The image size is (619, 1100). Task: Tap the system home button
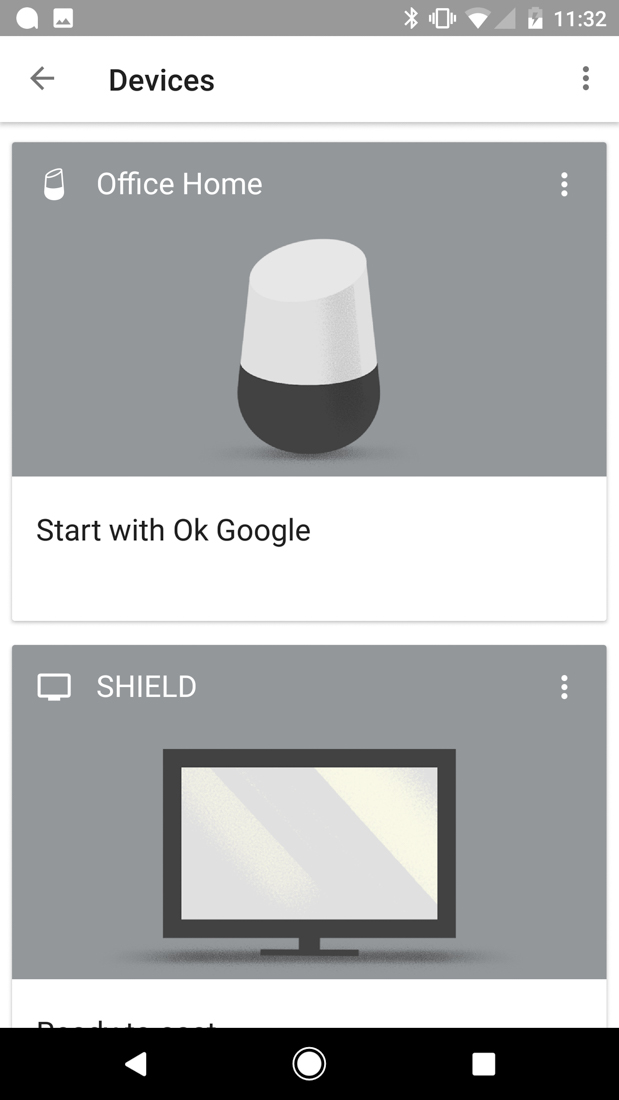tap(309, 1064)
